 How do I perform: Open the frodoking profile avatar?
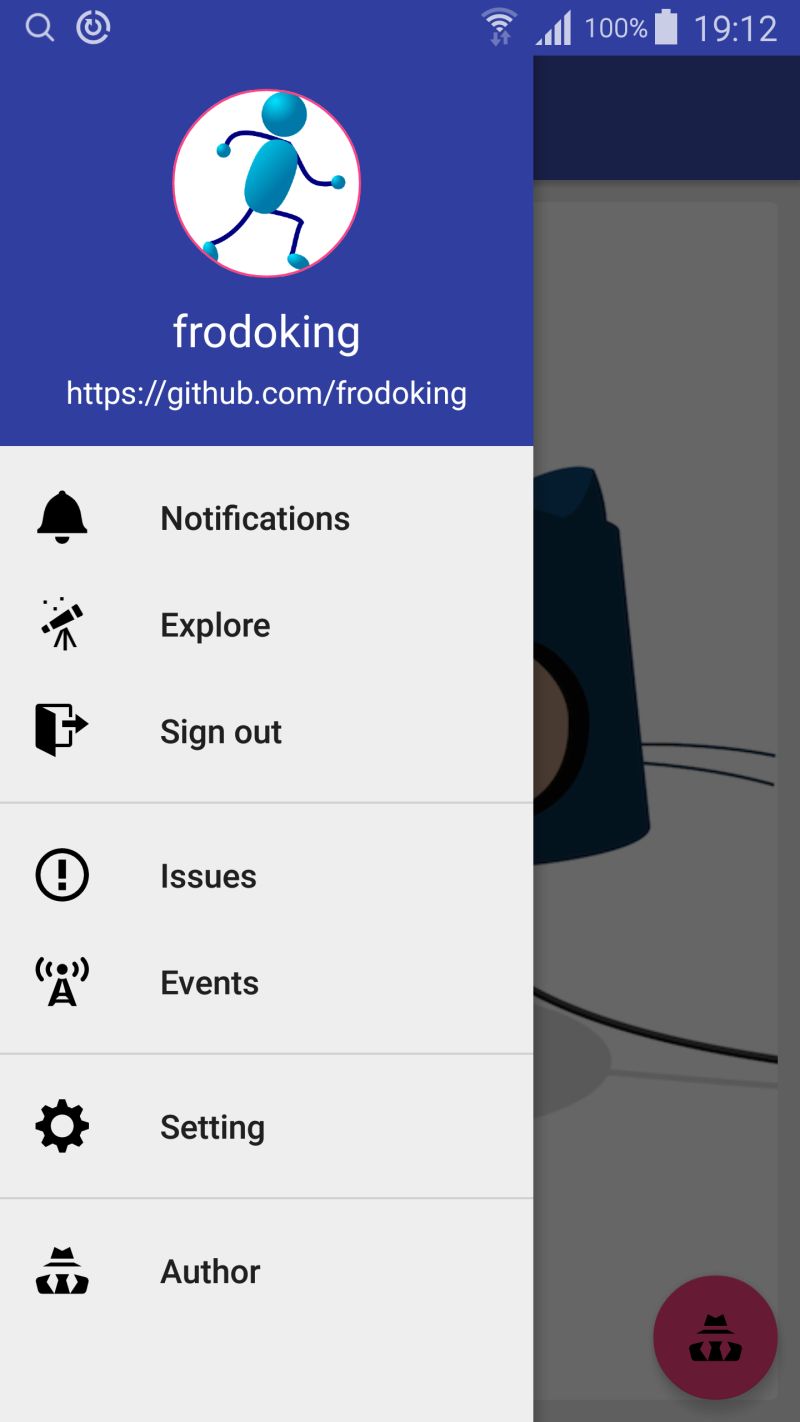pyautogui.click(x=266, y=182)
